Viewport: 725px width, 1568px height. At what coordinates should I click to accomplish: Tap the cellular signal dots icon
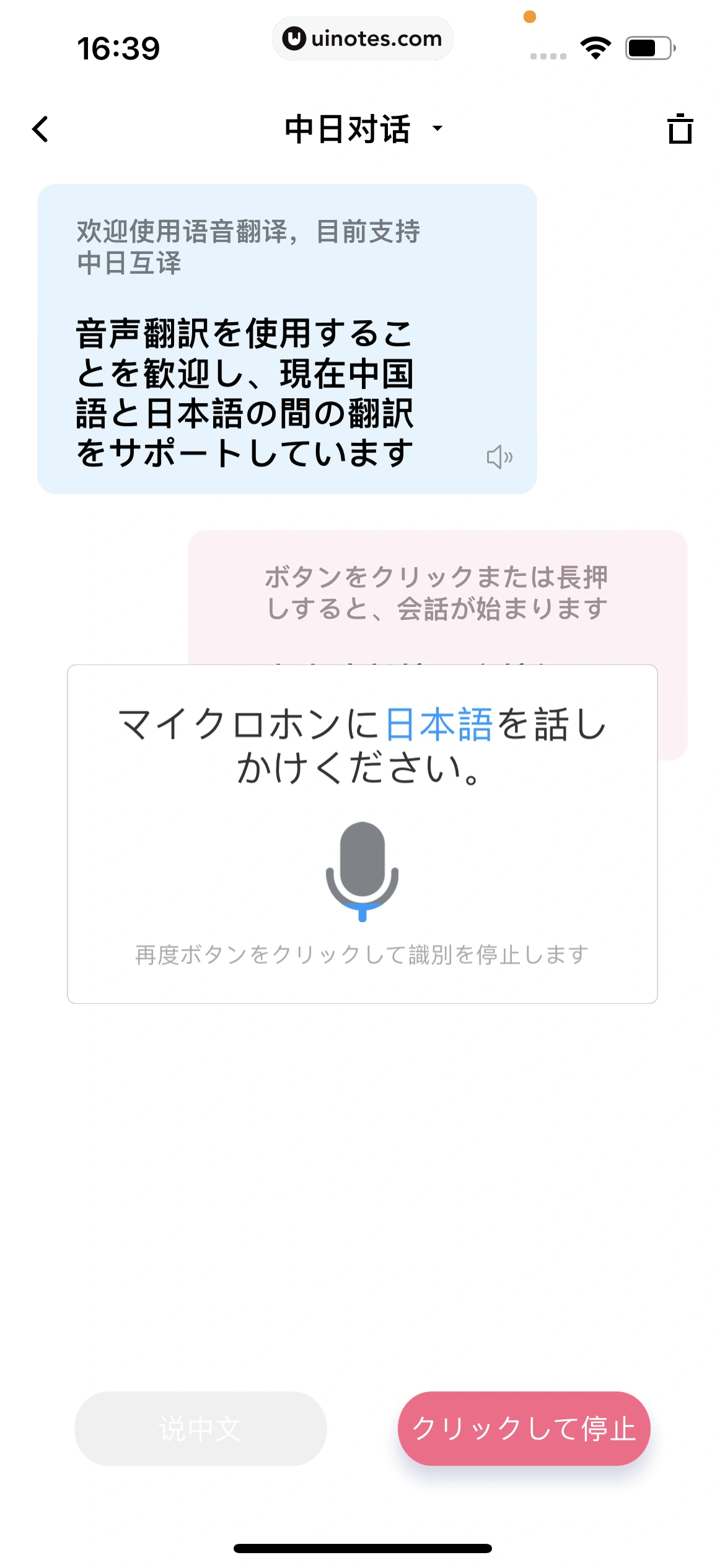pos(548,54)
